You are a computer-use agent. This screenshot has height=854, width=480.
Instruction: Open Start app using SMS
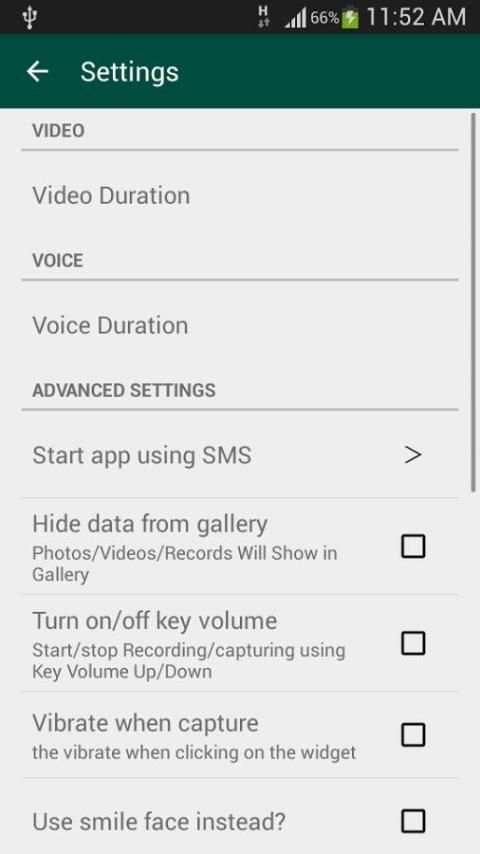(x=240, y=455)
